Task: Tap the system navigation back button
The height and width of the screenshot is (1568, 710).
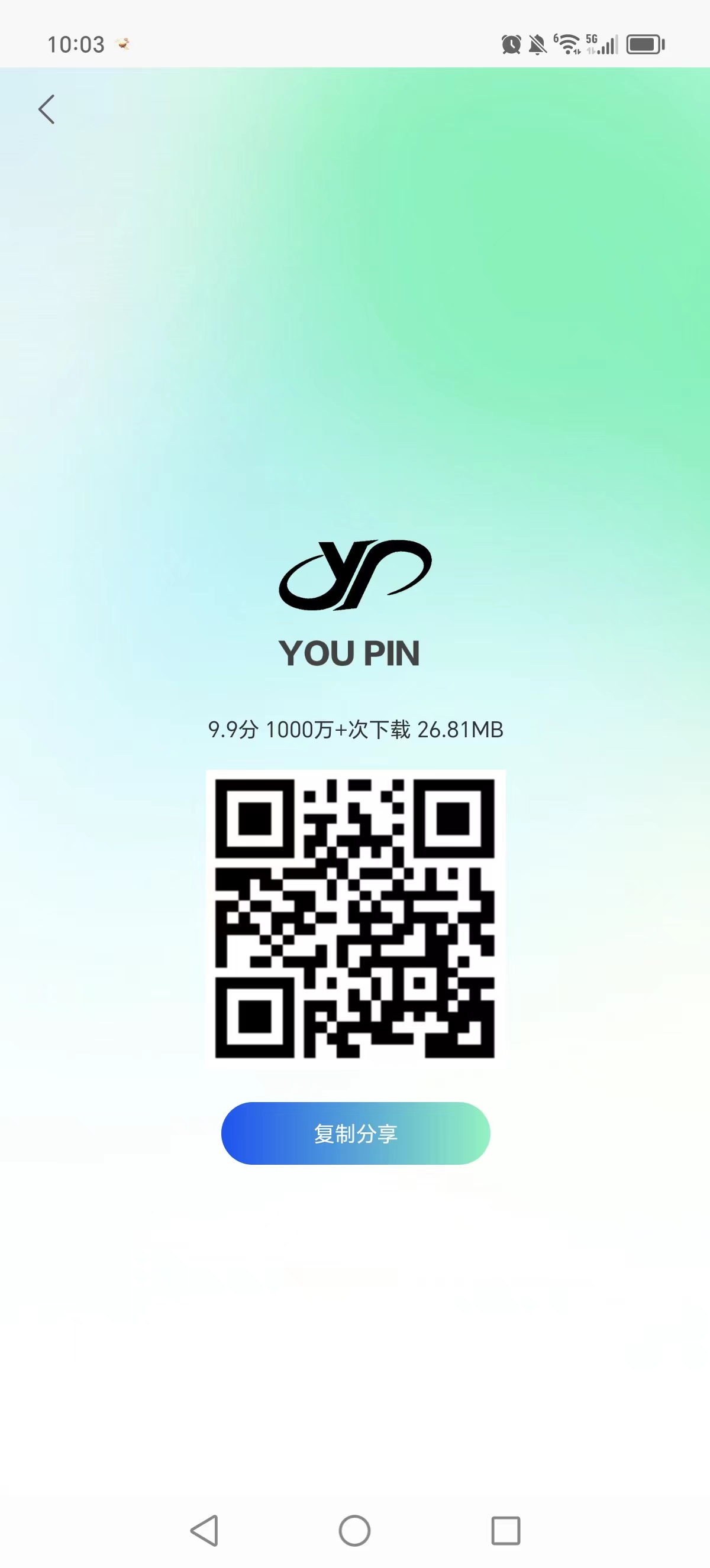Action: [205, 1530]
